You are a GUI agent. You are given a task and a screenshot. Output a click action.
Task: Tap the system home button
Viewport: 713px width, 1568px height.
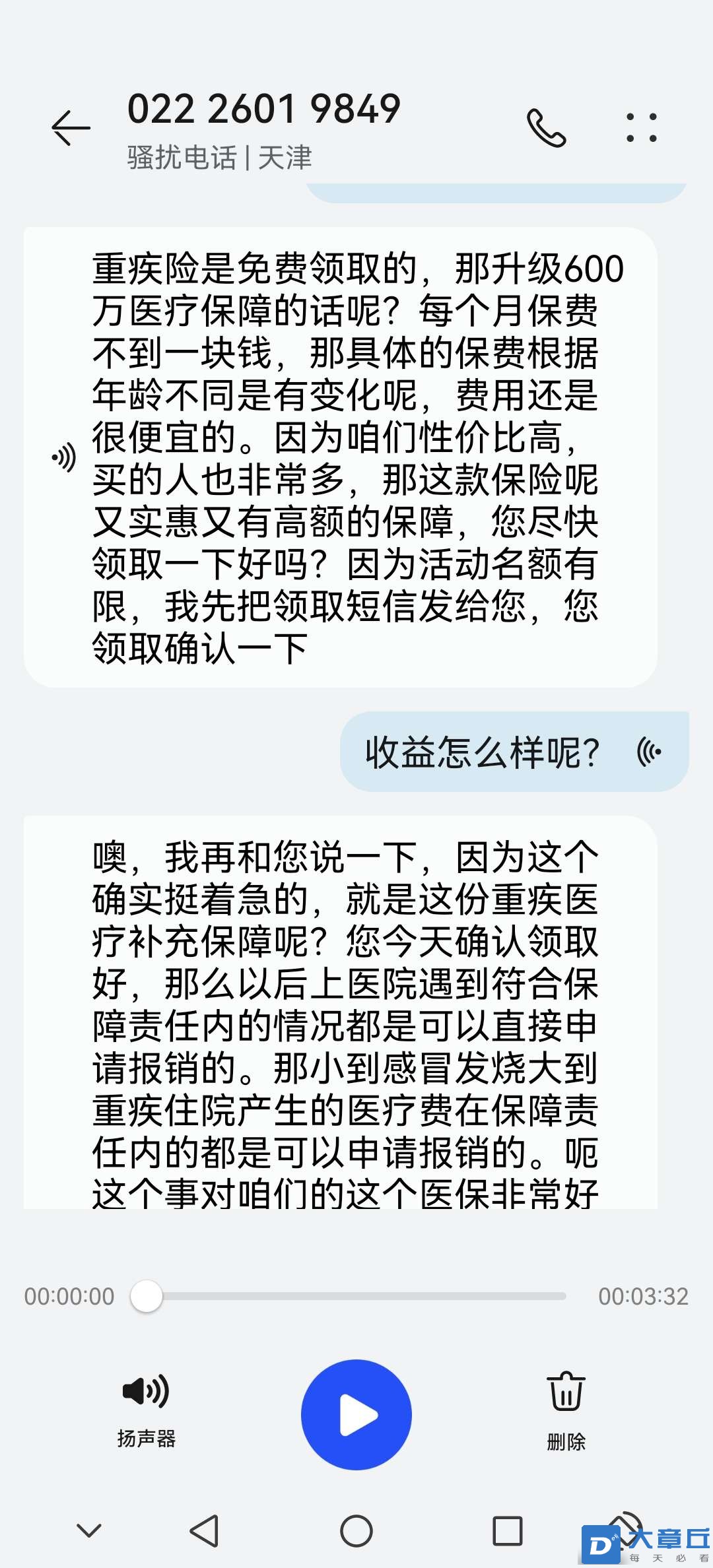tap(356, 1530)
